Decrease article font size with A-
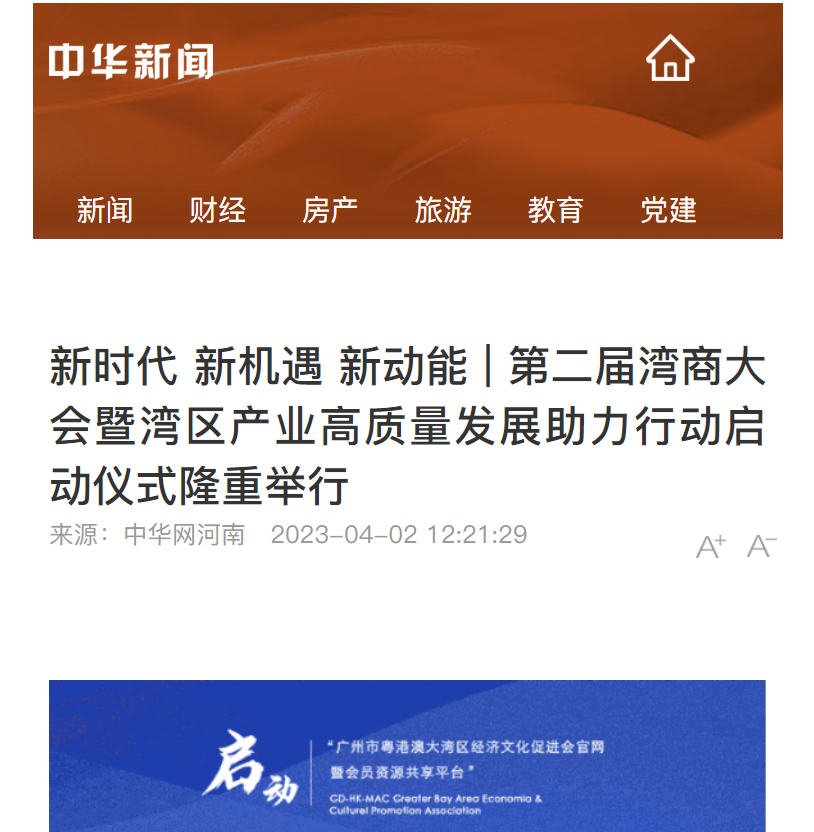814x832 pixels. tap(761, 546)
